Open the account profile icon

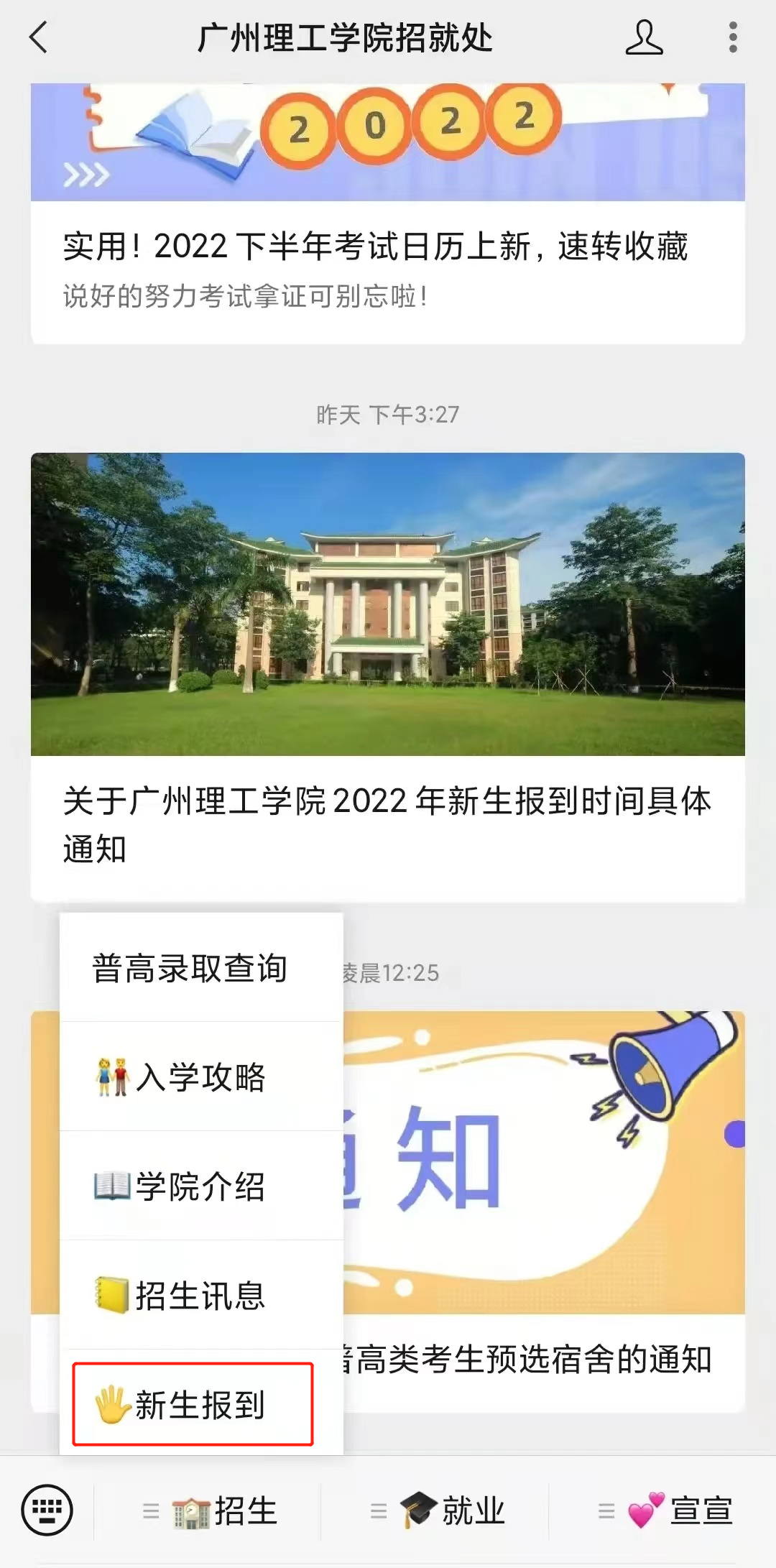(643, 37)
